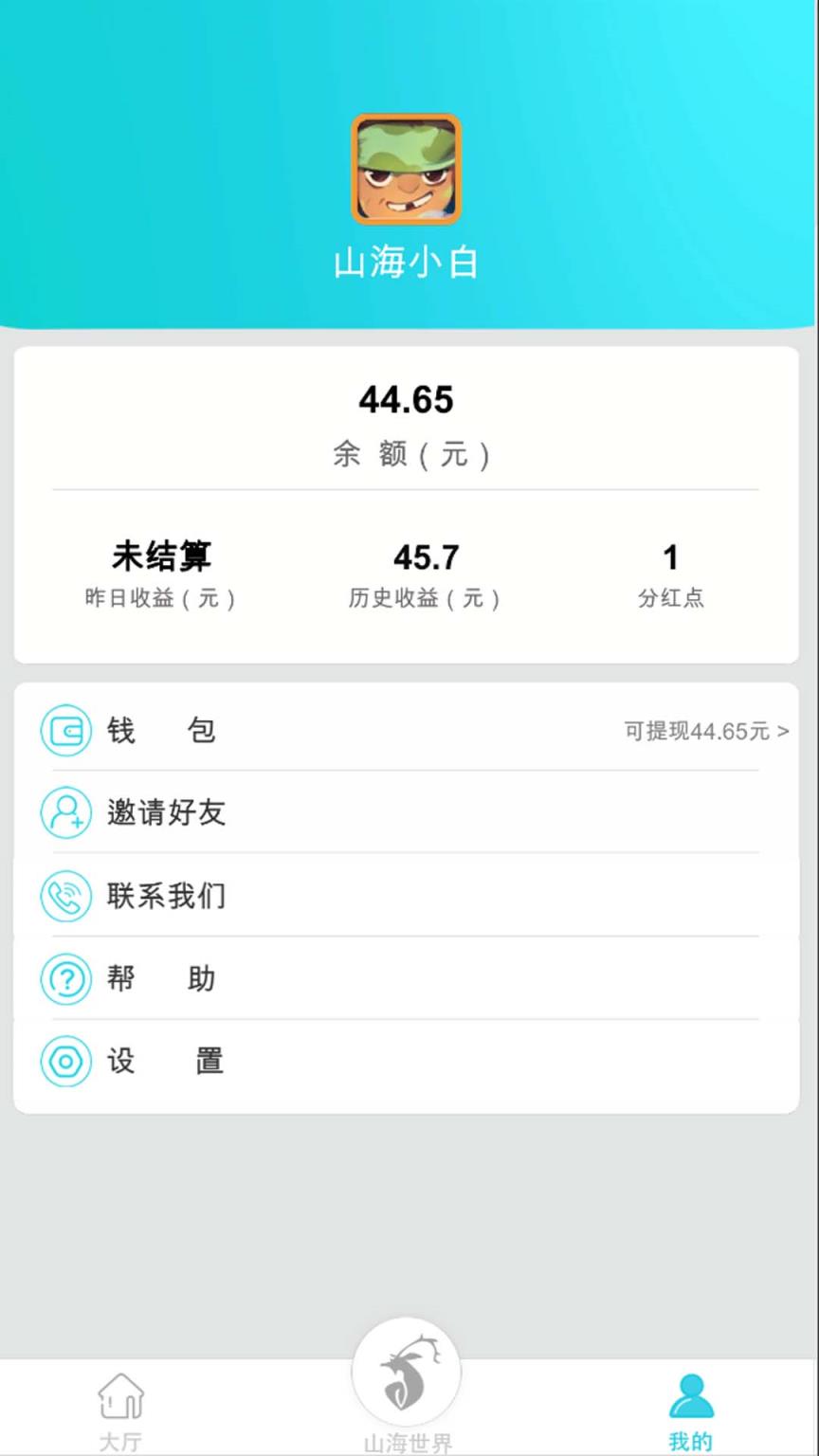Click the 余额 balance amount 44.65

408,400
